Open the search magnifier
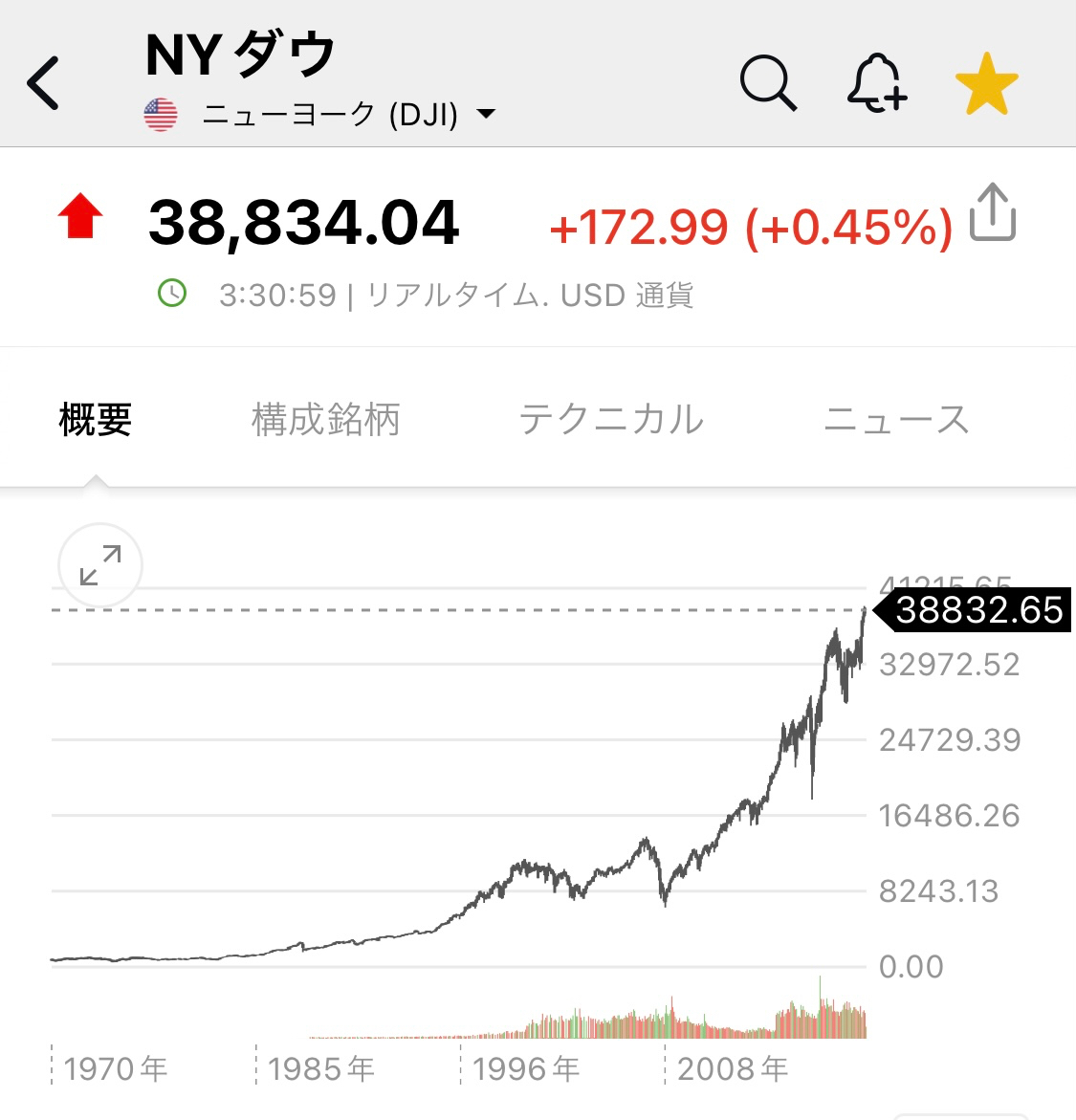Viewport: 1076px width, 1120px height. [x=768, y=83]
